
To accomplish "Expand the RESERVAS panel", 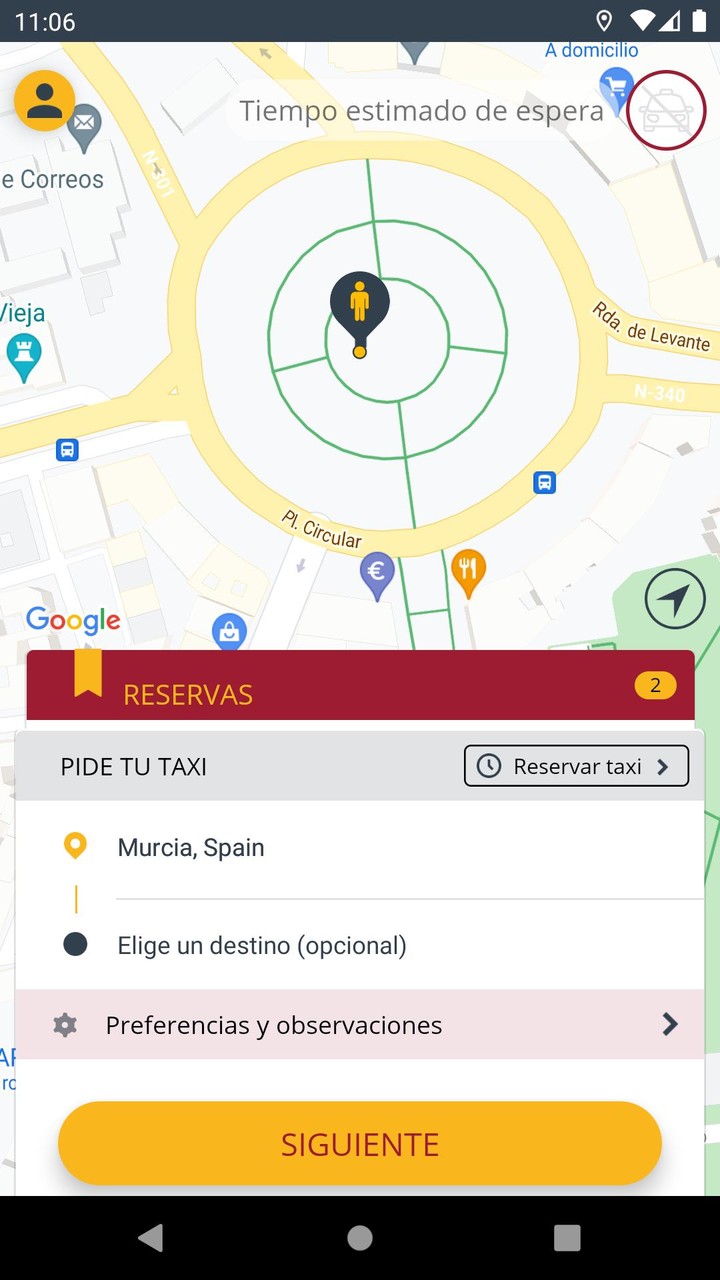I will tap(360, 686).
